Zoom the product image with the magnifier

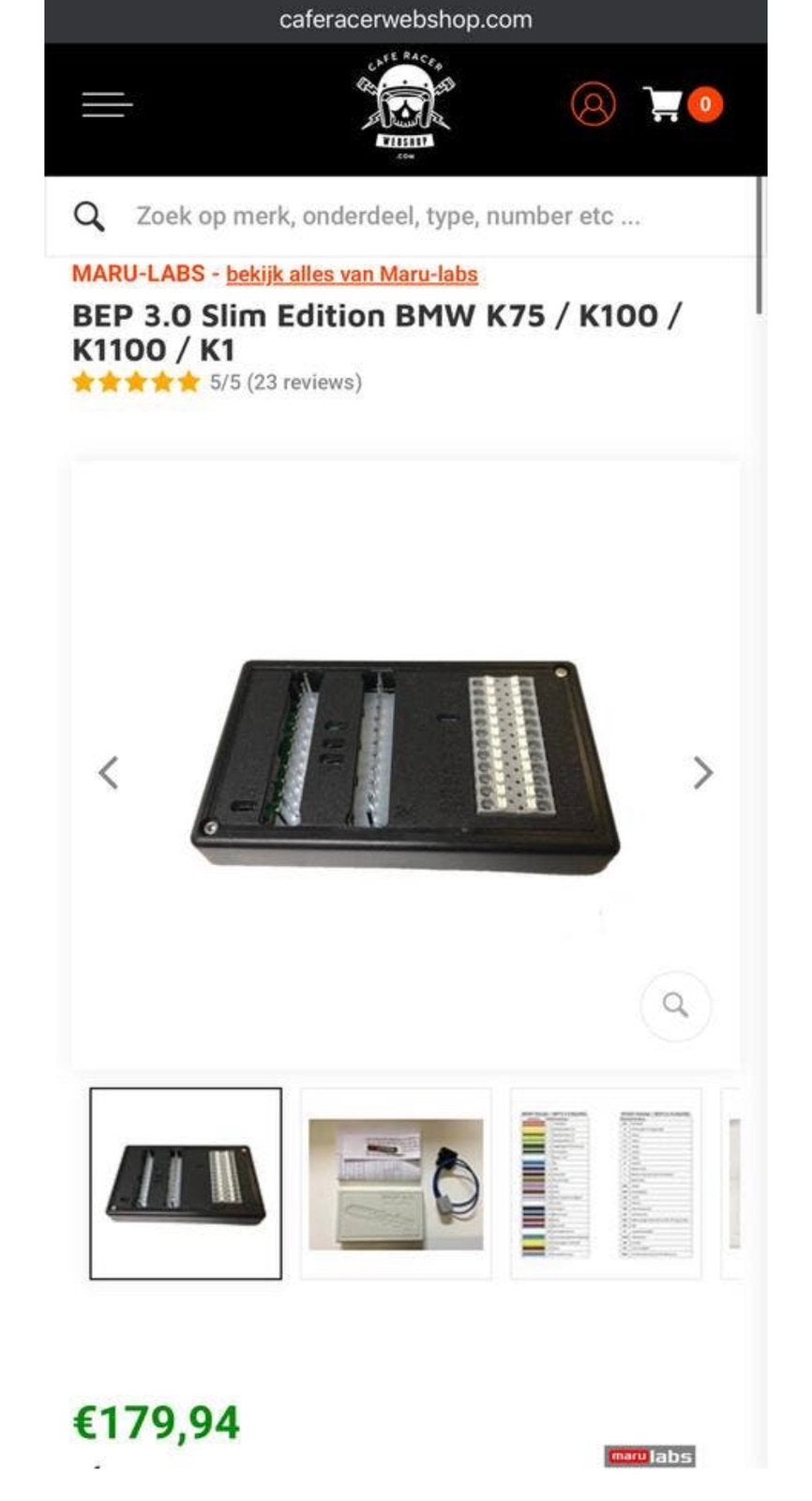675,1006
